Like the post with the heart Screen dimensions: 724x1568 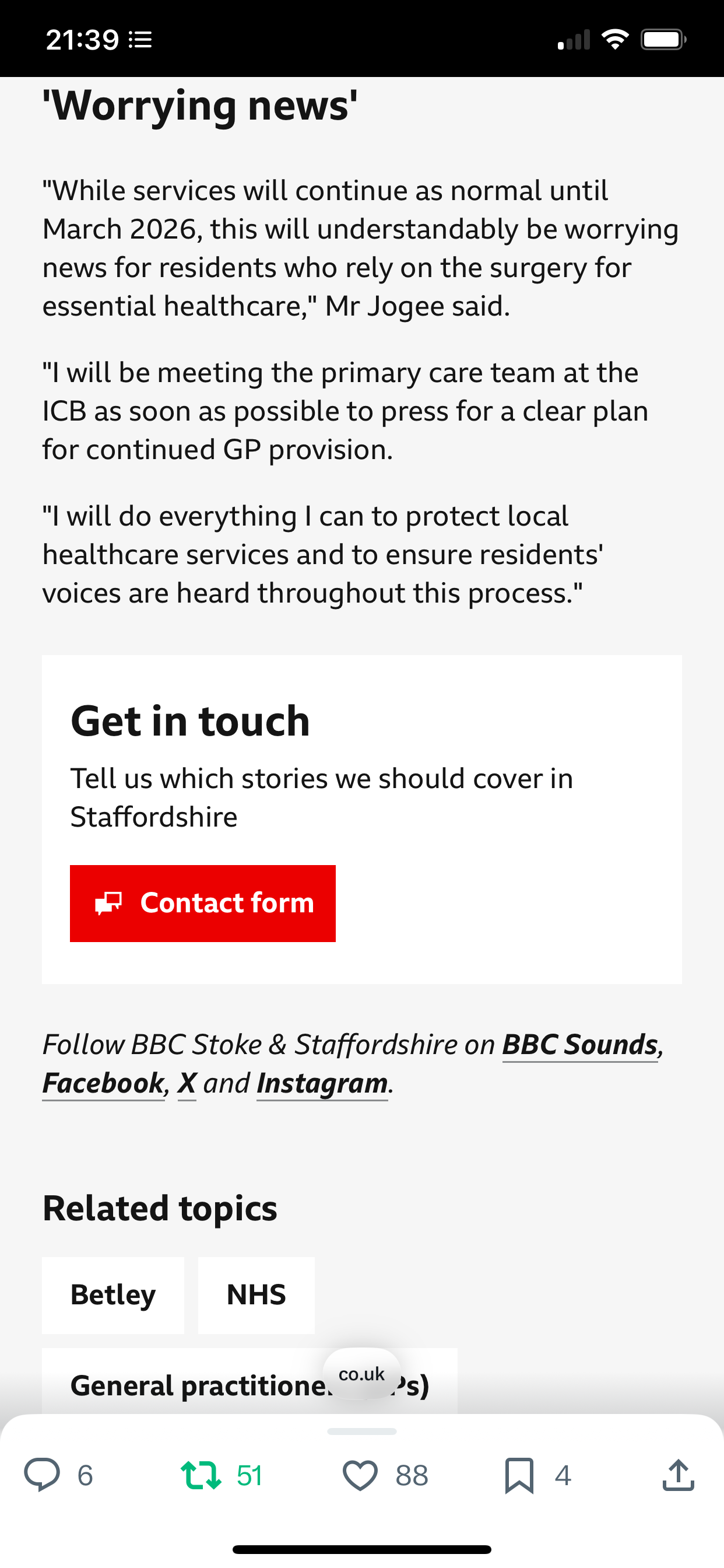[360, 1475]
